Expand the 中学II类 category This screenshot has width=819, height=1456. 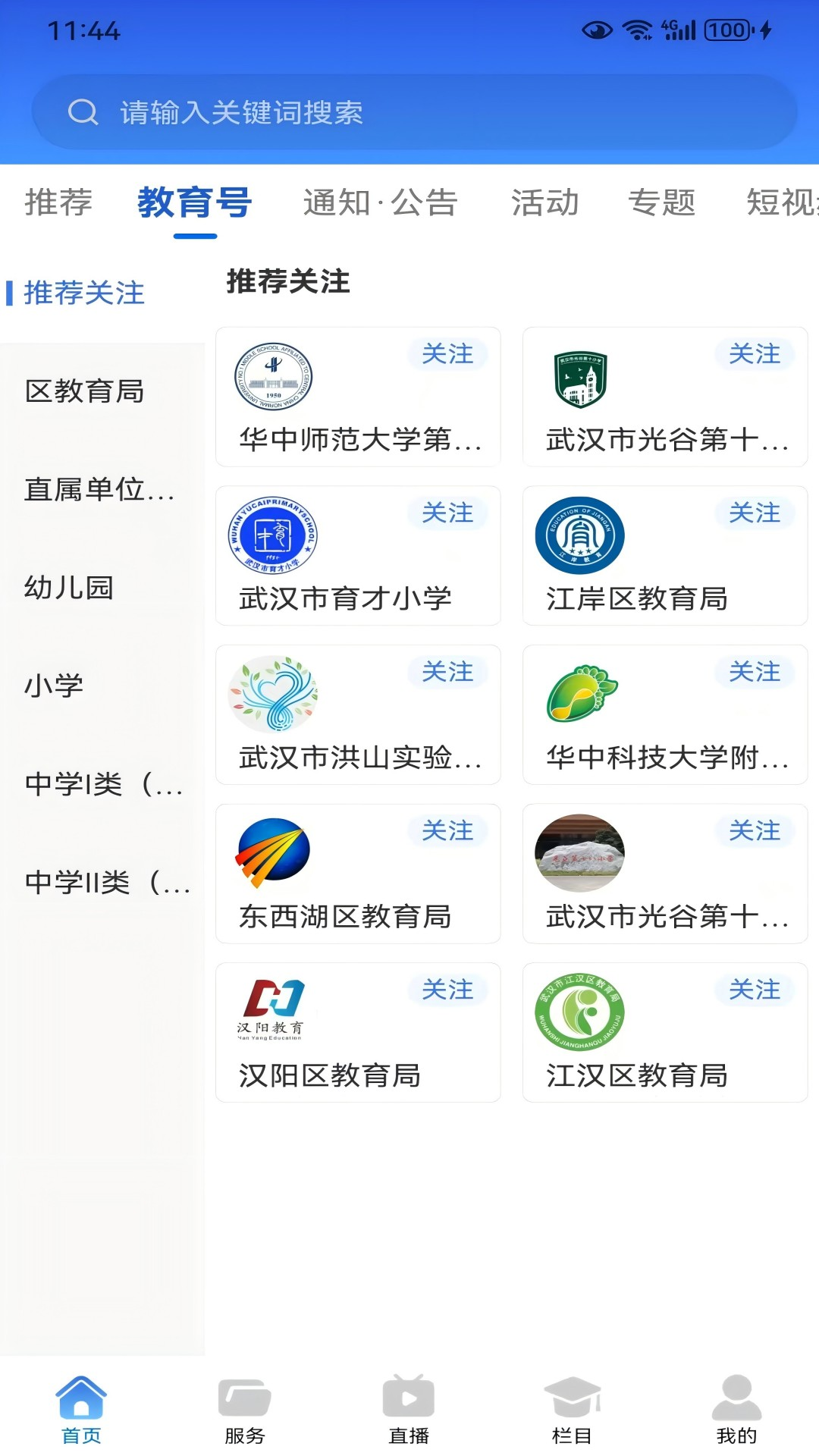[x=102, y=883]
